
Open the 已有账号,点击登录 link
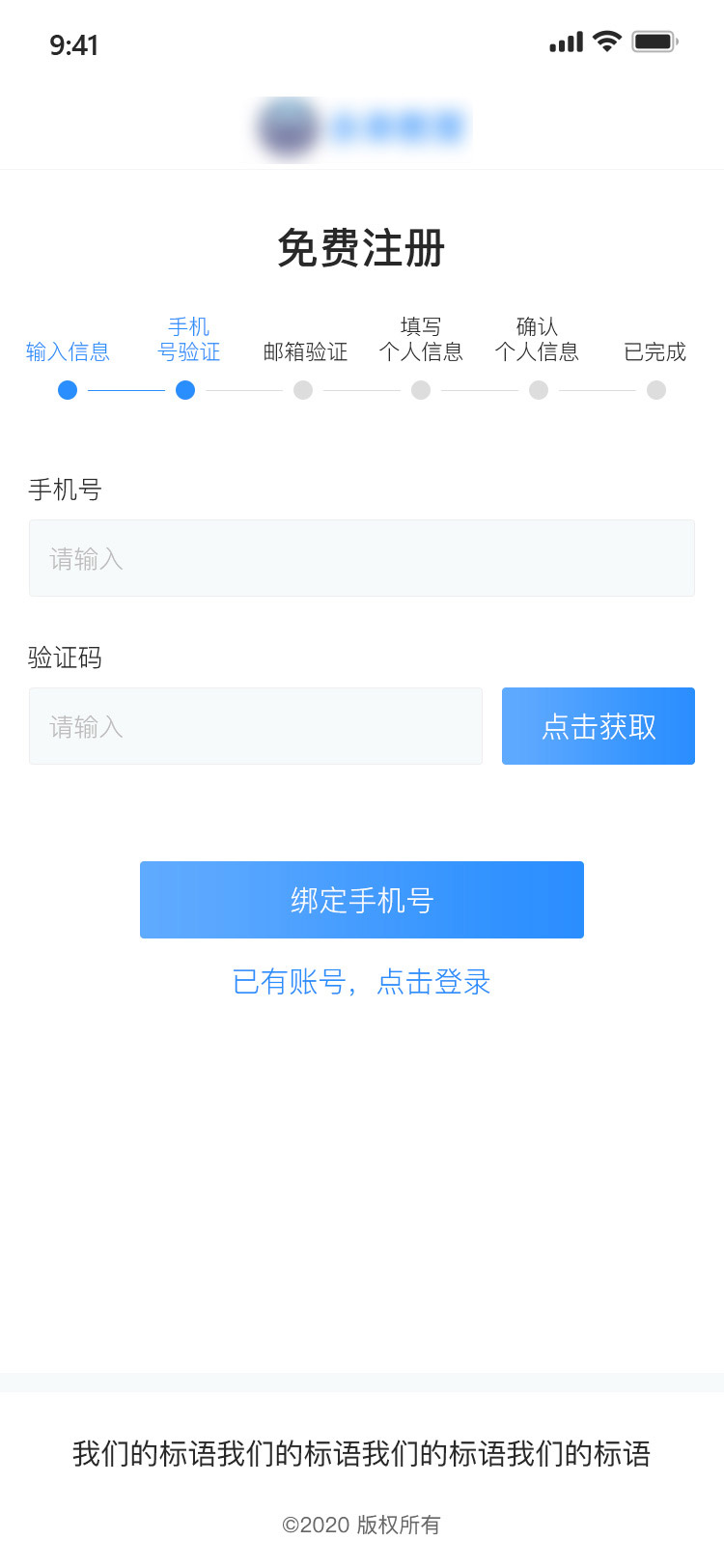[362, 982]
